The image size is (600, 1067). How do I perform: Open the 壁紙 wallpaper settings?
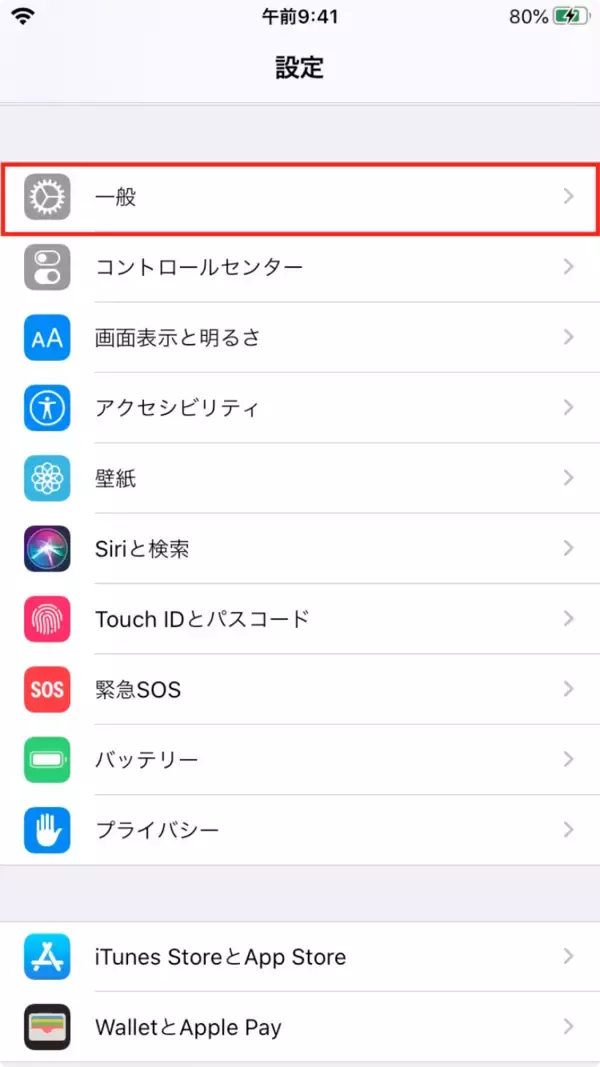[300, 478]
